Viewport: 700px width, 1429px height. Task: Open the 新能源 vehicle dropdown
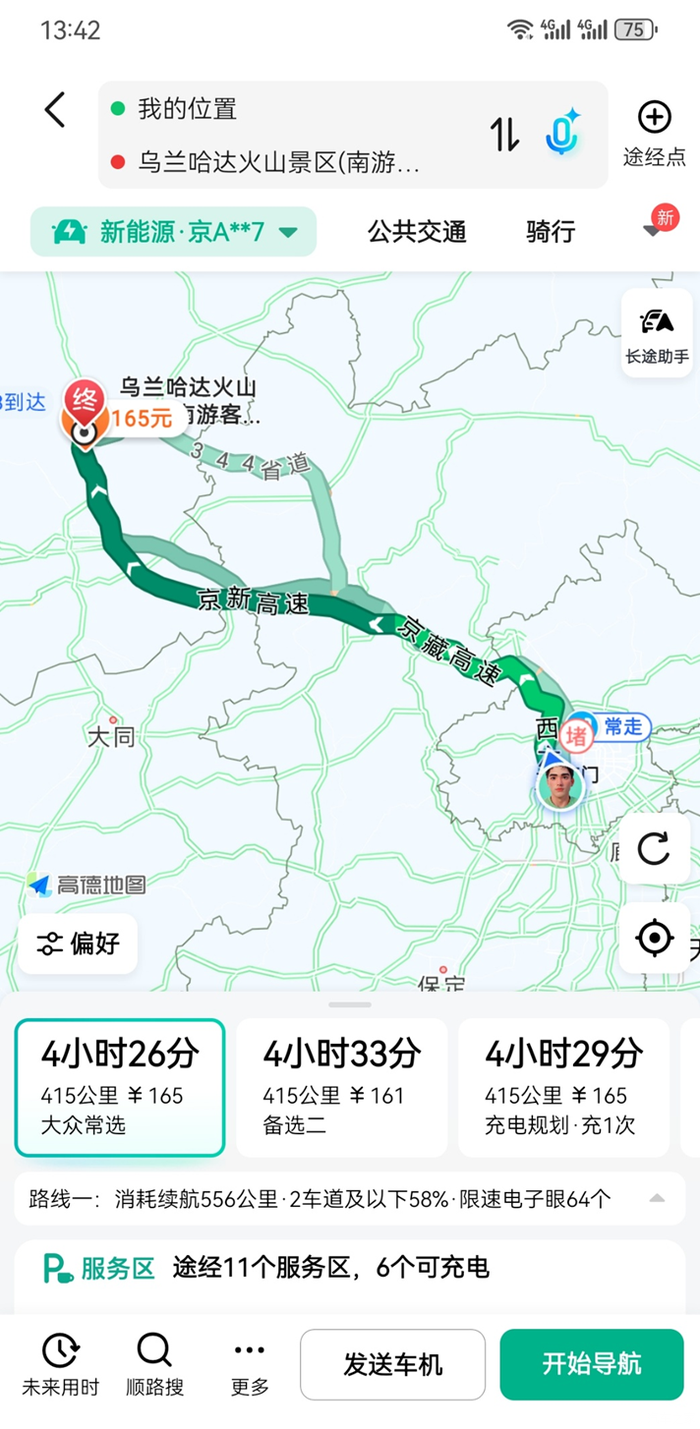point(174,232)
